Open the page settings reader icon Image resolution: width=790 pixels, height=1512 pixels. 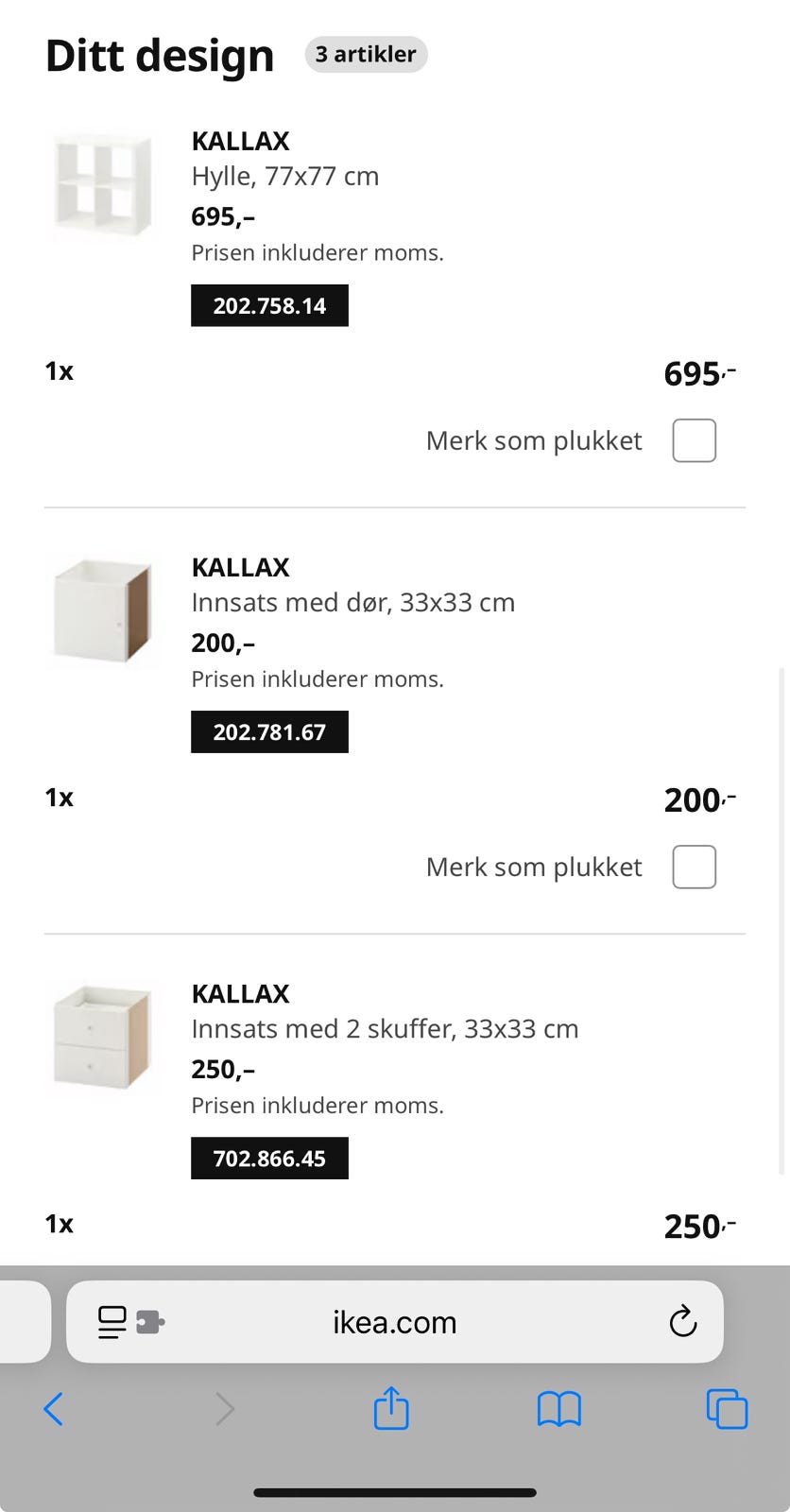click(112, 1322)
